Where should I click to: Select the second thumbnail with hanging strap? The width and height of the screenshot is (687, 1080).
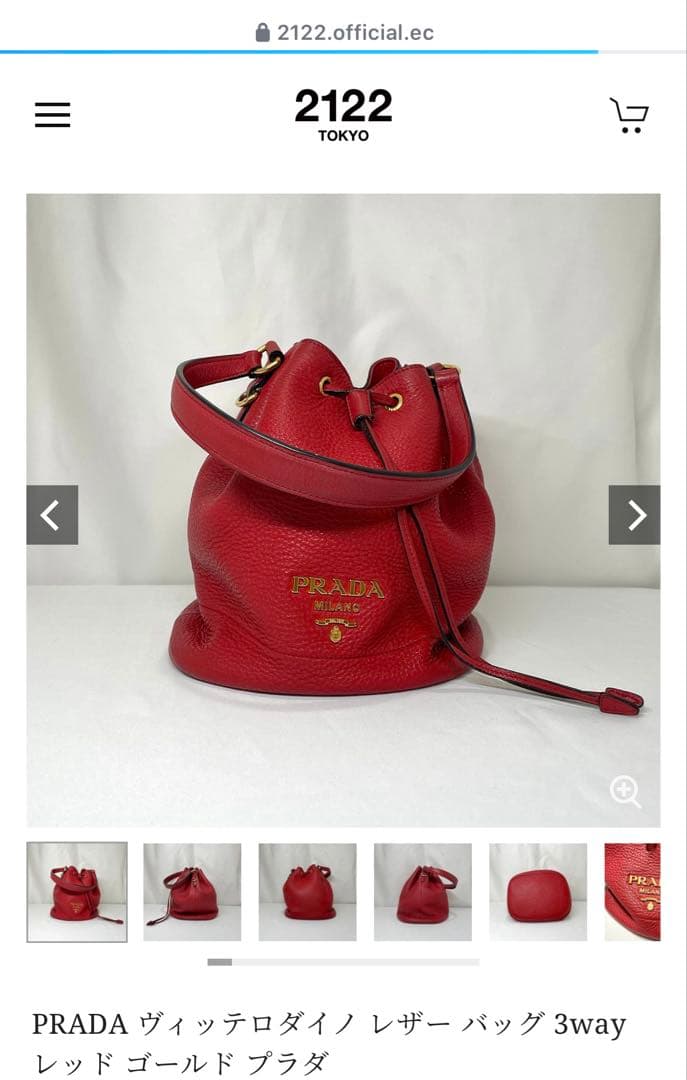point(192,892)
